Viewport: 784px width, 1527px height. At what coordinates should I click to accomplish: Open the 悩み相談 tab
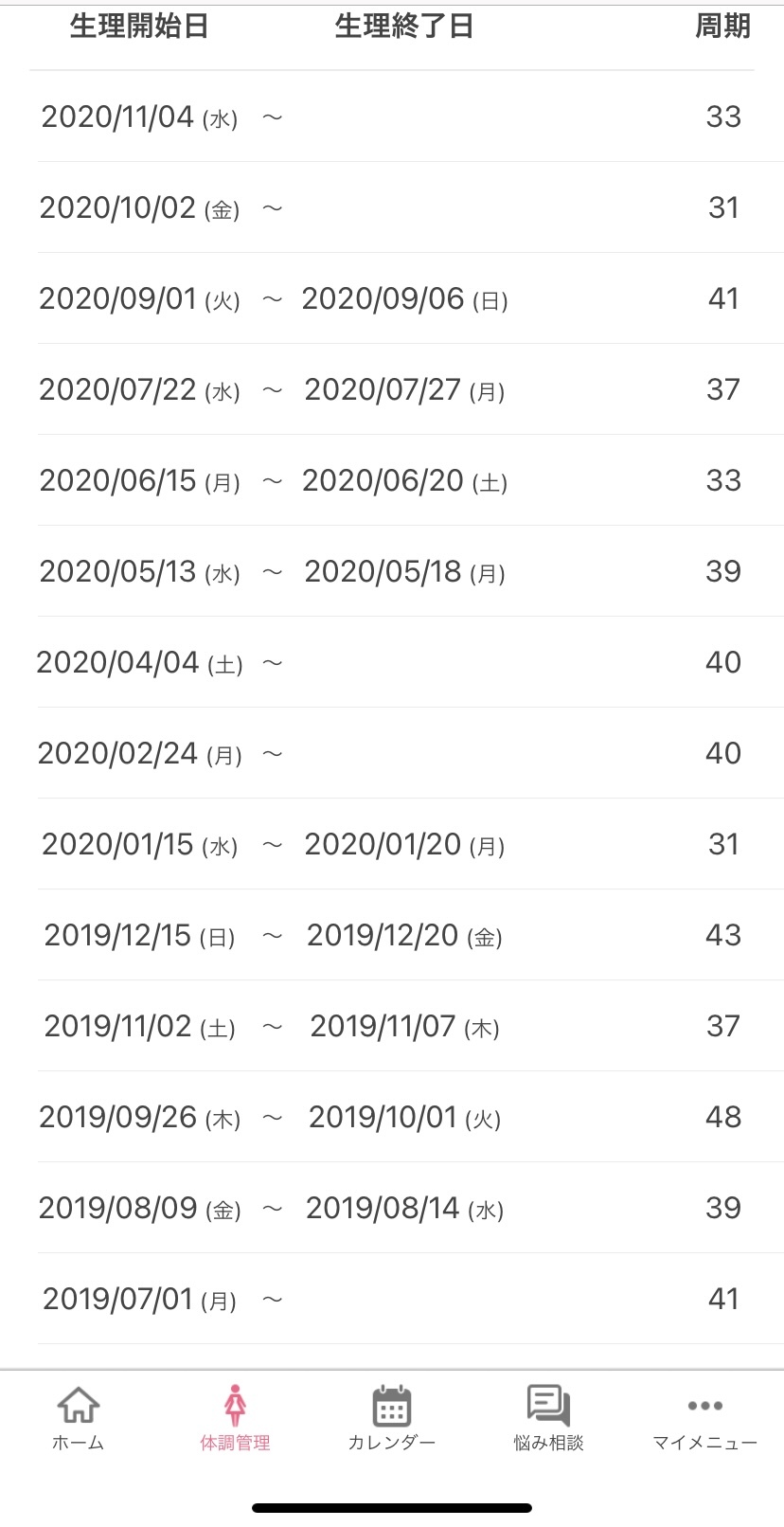pyautogui.click(x=548, y=1418)
